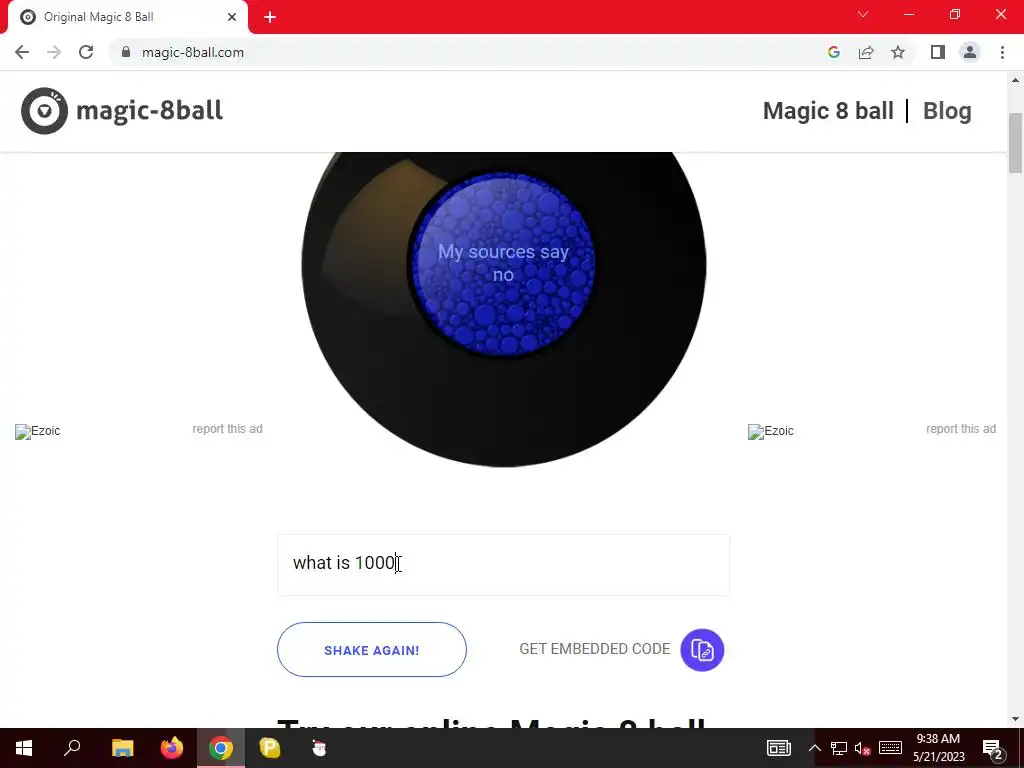Reload the page
The image size is (1024, 768).
coord(86,52)
